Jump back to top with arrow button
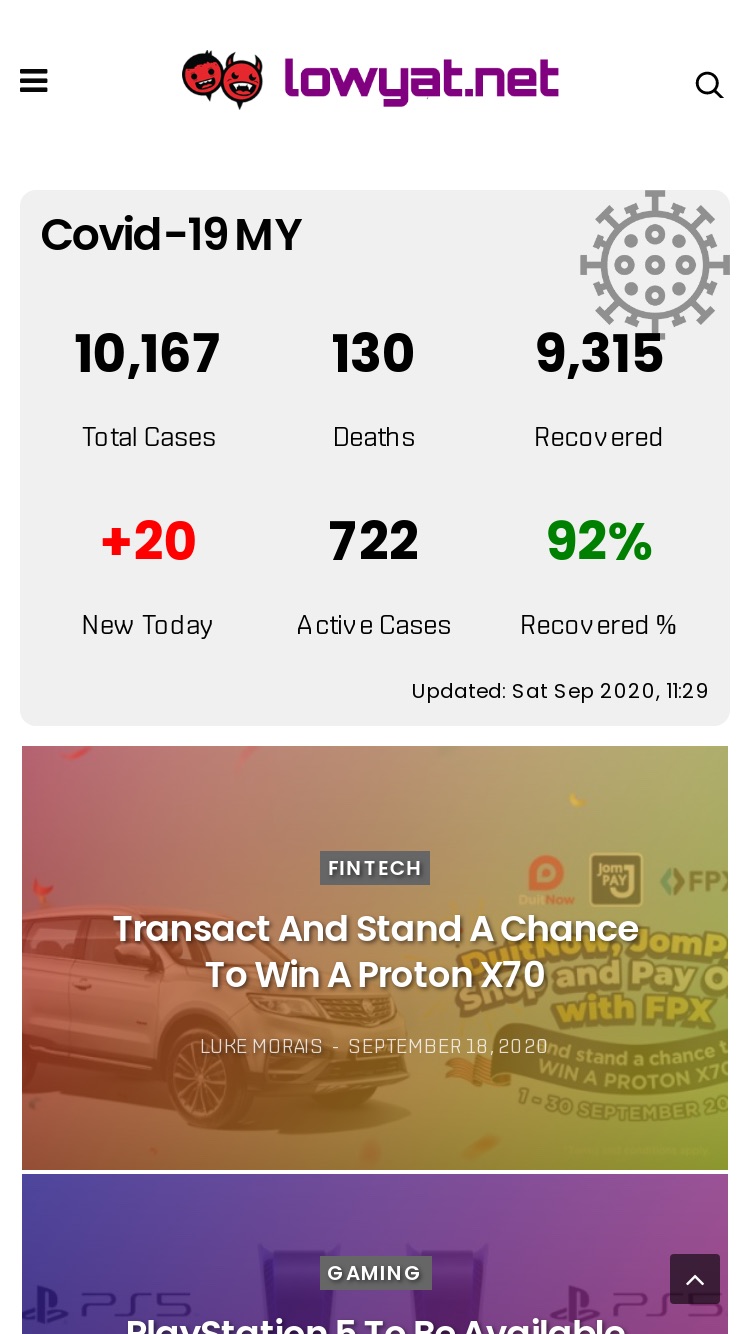Screen dimensions: 750x1334 click(695, 1279)
